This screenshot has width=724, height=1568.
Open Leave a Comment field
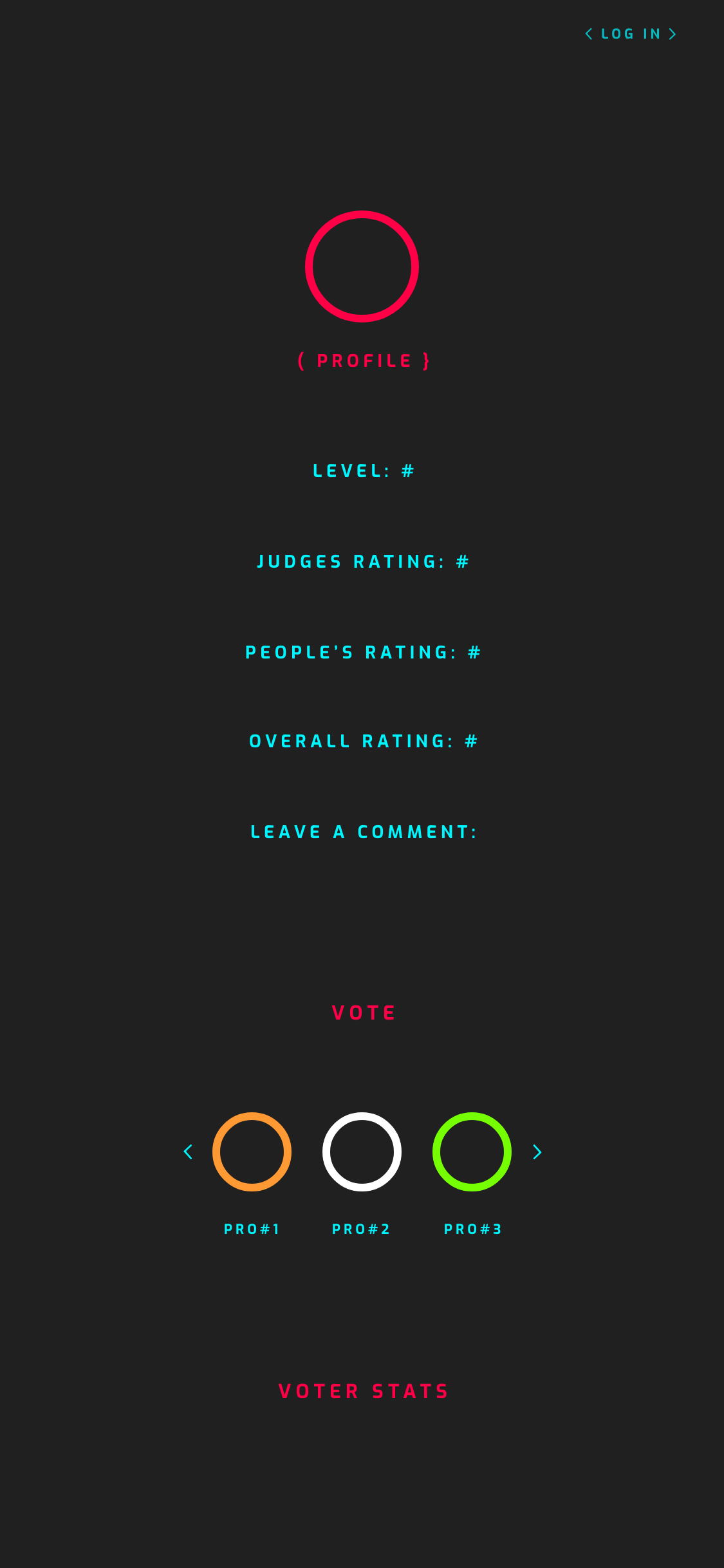click(364, 832)
